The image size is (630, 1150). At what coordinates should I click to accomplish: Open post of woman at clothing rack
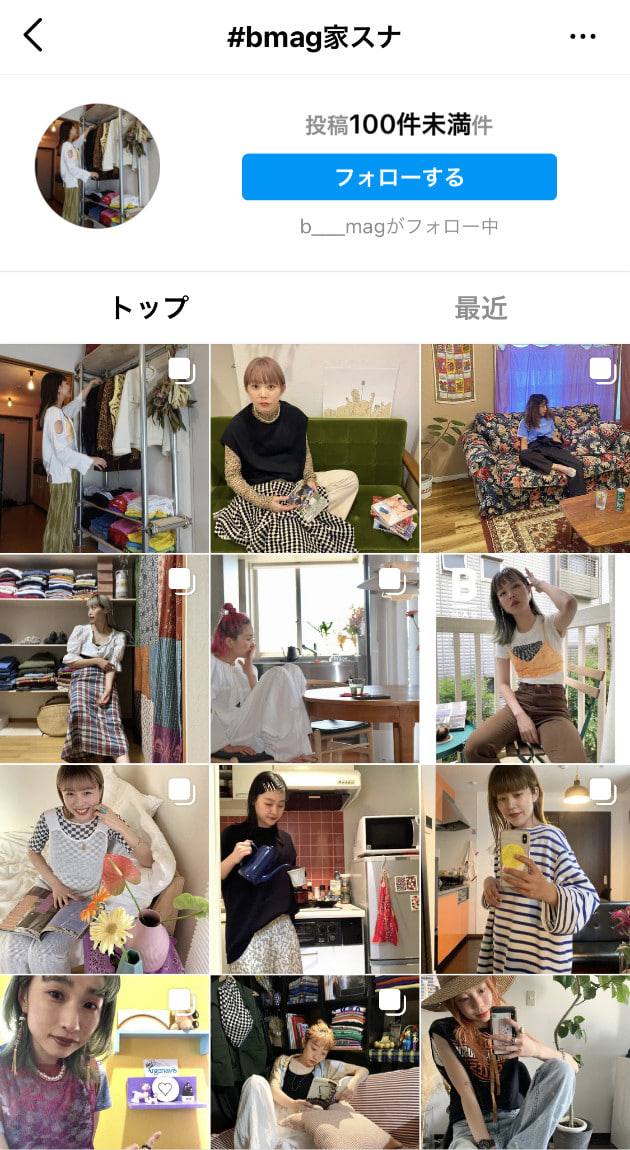[x=104, y=448]
